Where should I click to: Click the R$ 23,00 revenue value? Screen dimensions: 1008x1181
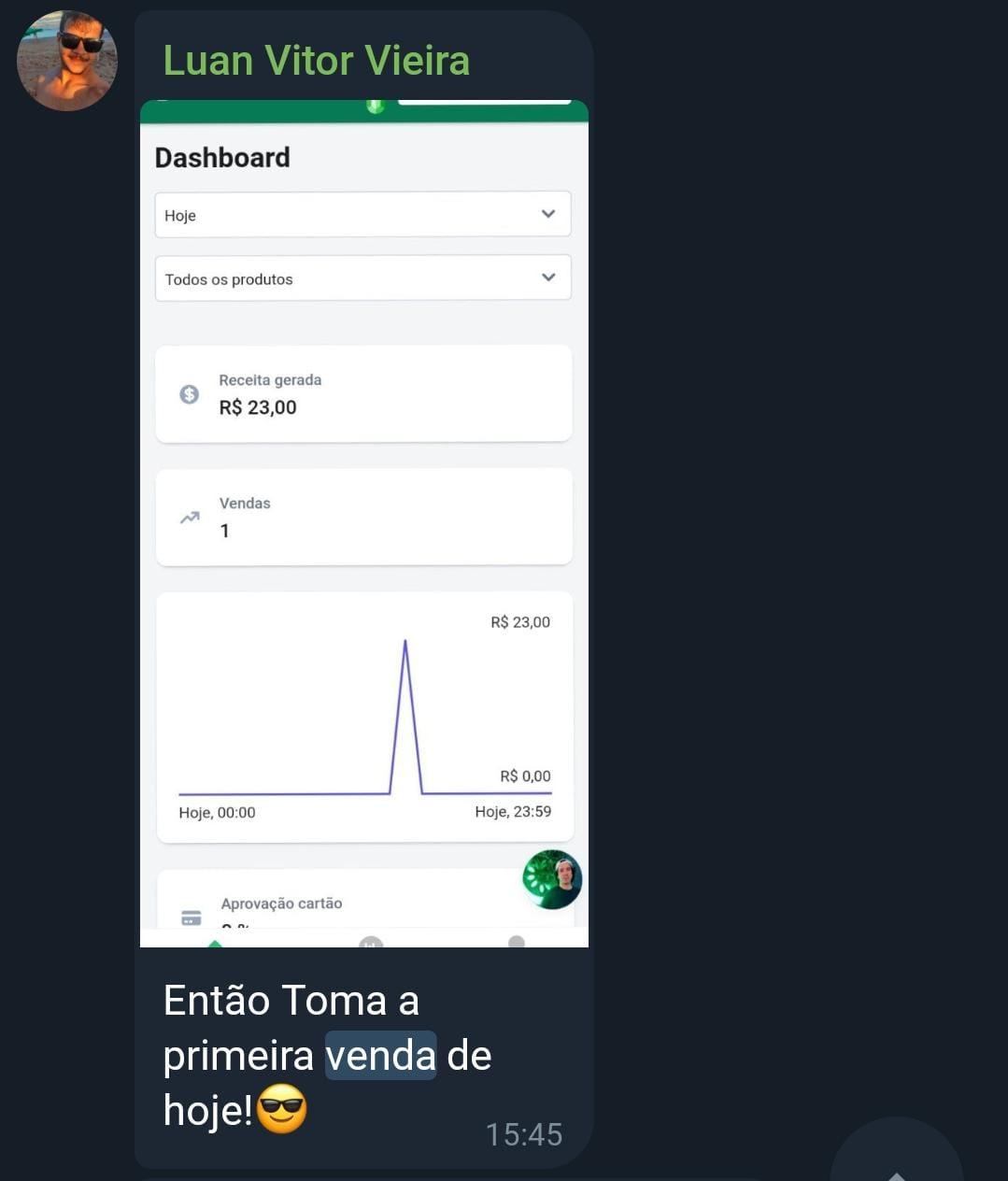pyautogui.click(x=258, y=407)
